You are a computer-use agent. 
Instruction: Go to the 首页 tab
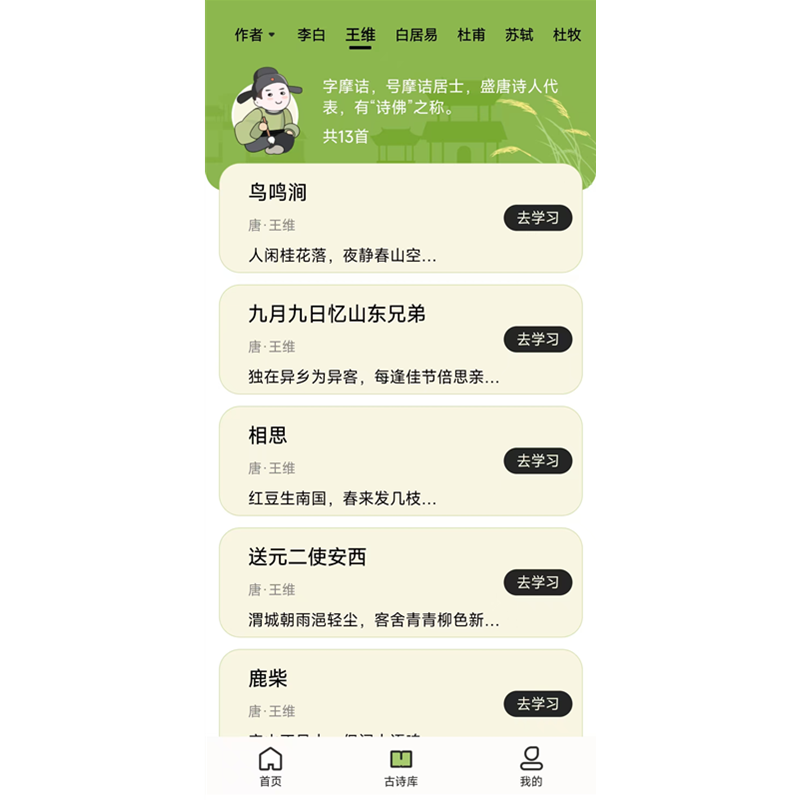[x=270, y=767]
